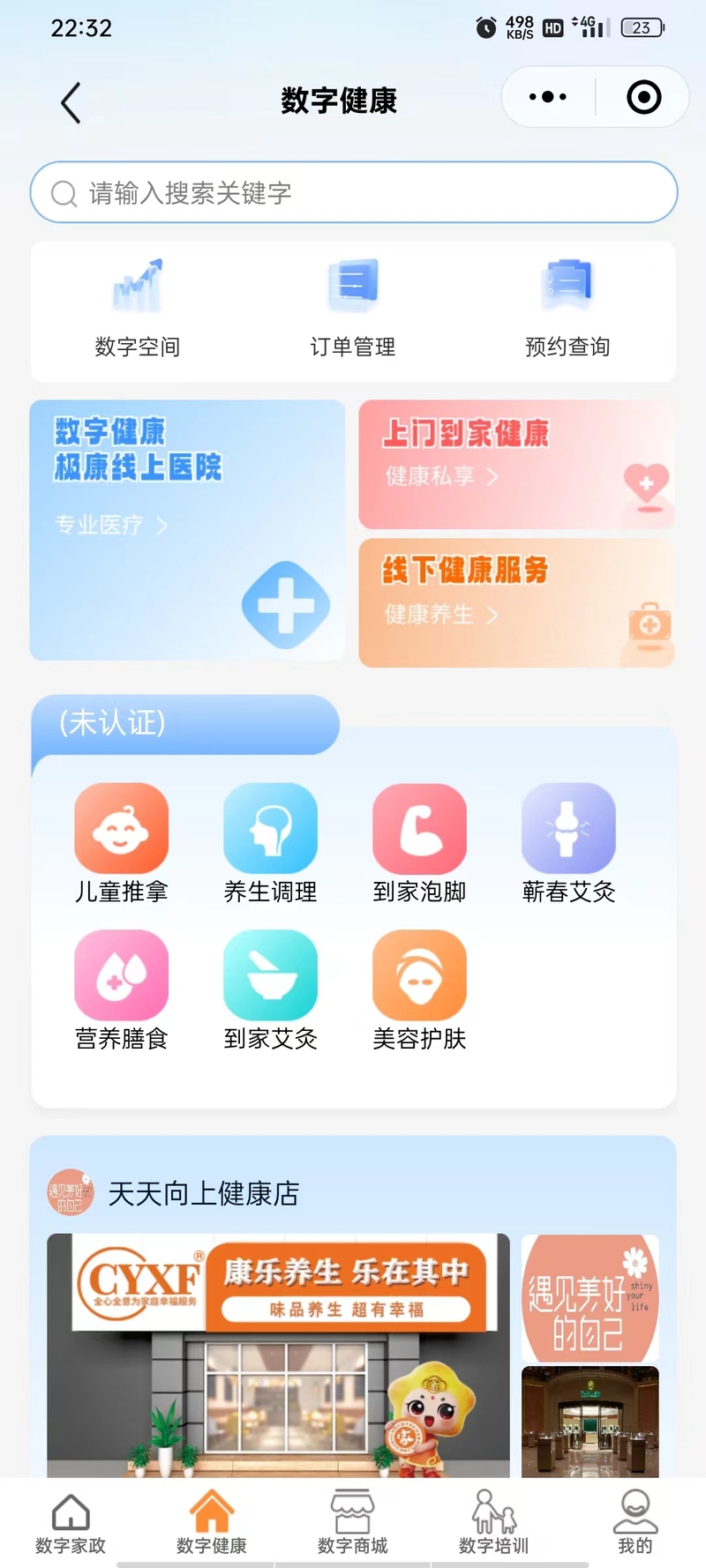The image size is (706, 1568).
Task: Switch to the 我的 tab
Action: pyautogui.click(x=635, y=1524)
